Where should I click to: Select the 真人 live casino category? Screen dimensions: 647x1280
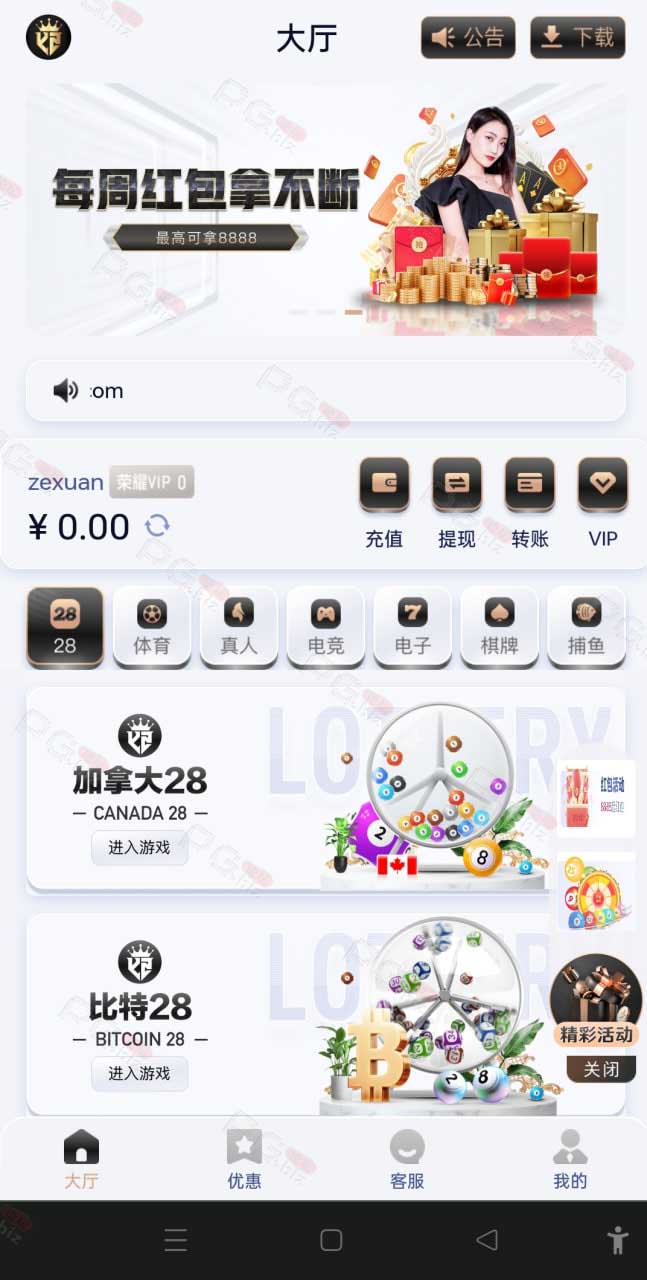(x=239, y=627)
